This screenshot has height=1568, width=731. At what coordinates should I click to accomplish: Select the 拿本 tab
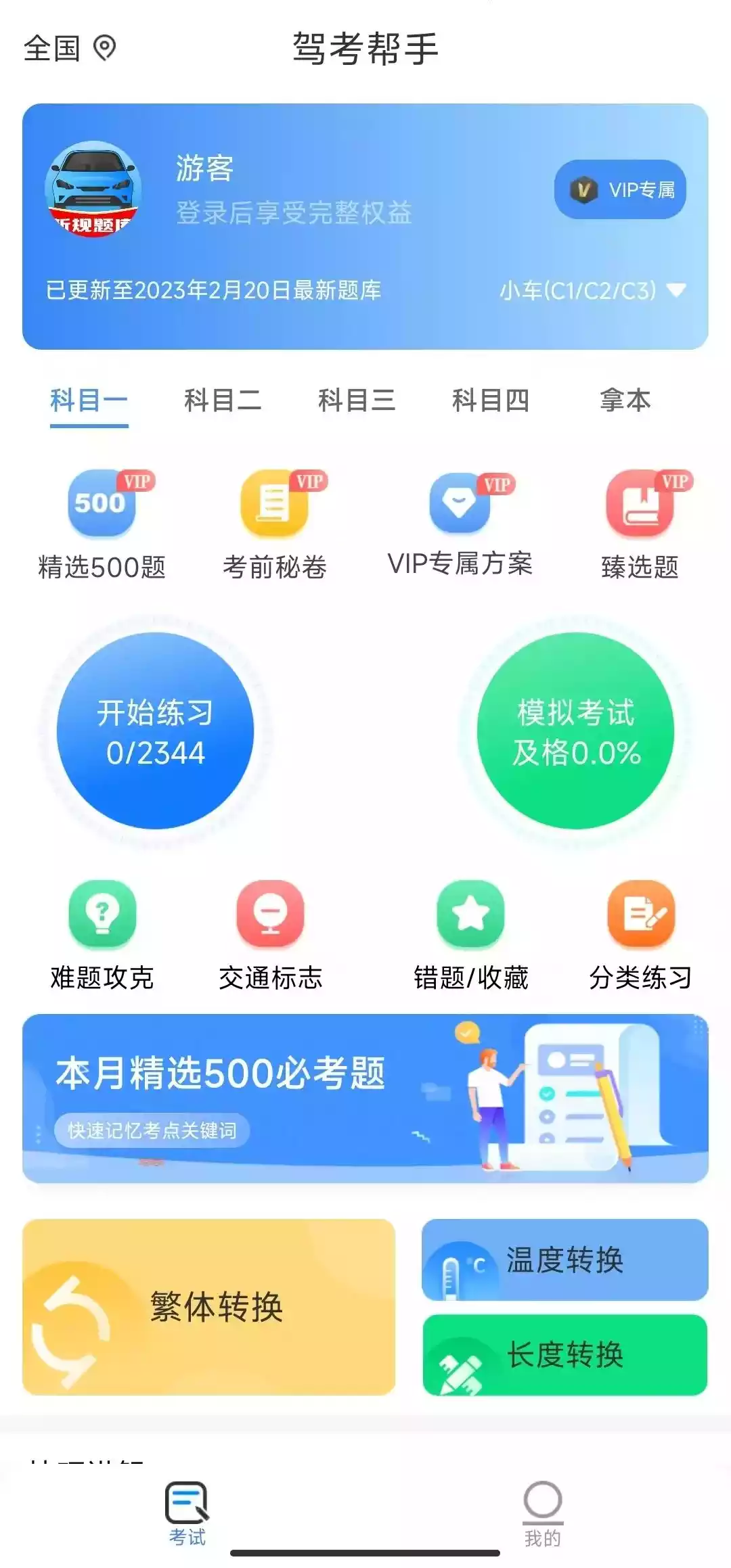pyautogui.click(x=625, y=400)
